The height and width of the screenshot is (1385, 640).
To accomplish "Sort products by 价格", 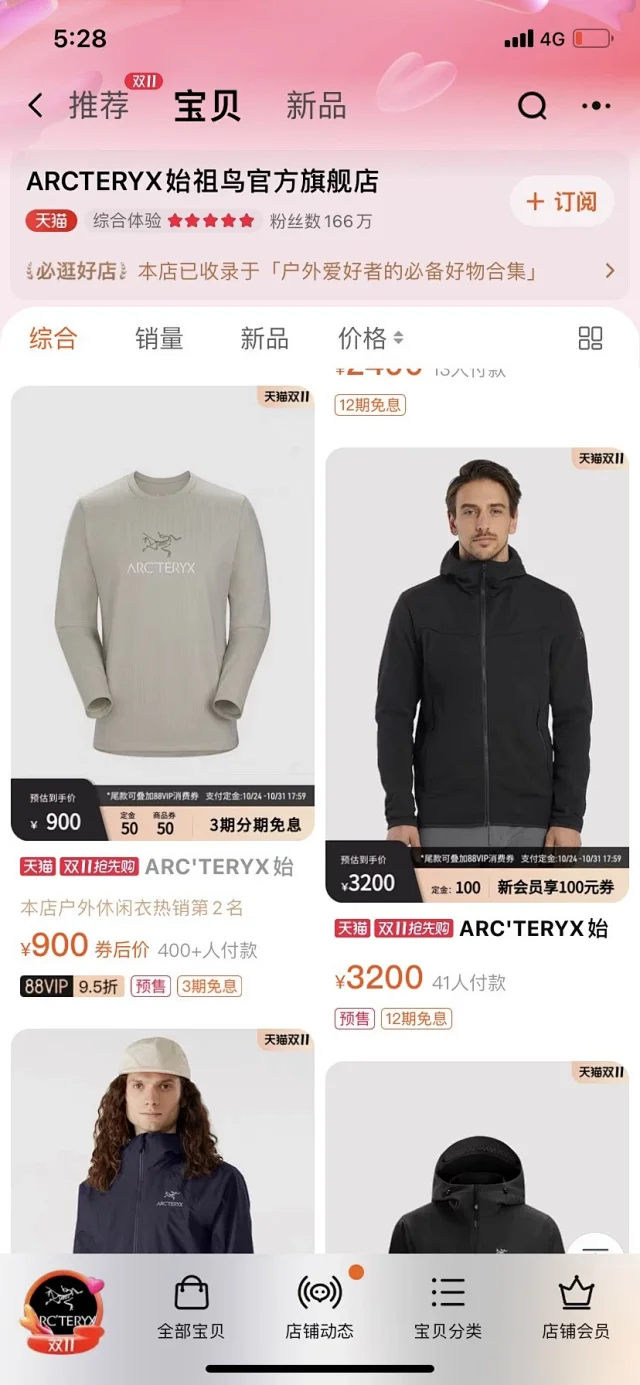I will click(x=370, y=338).
